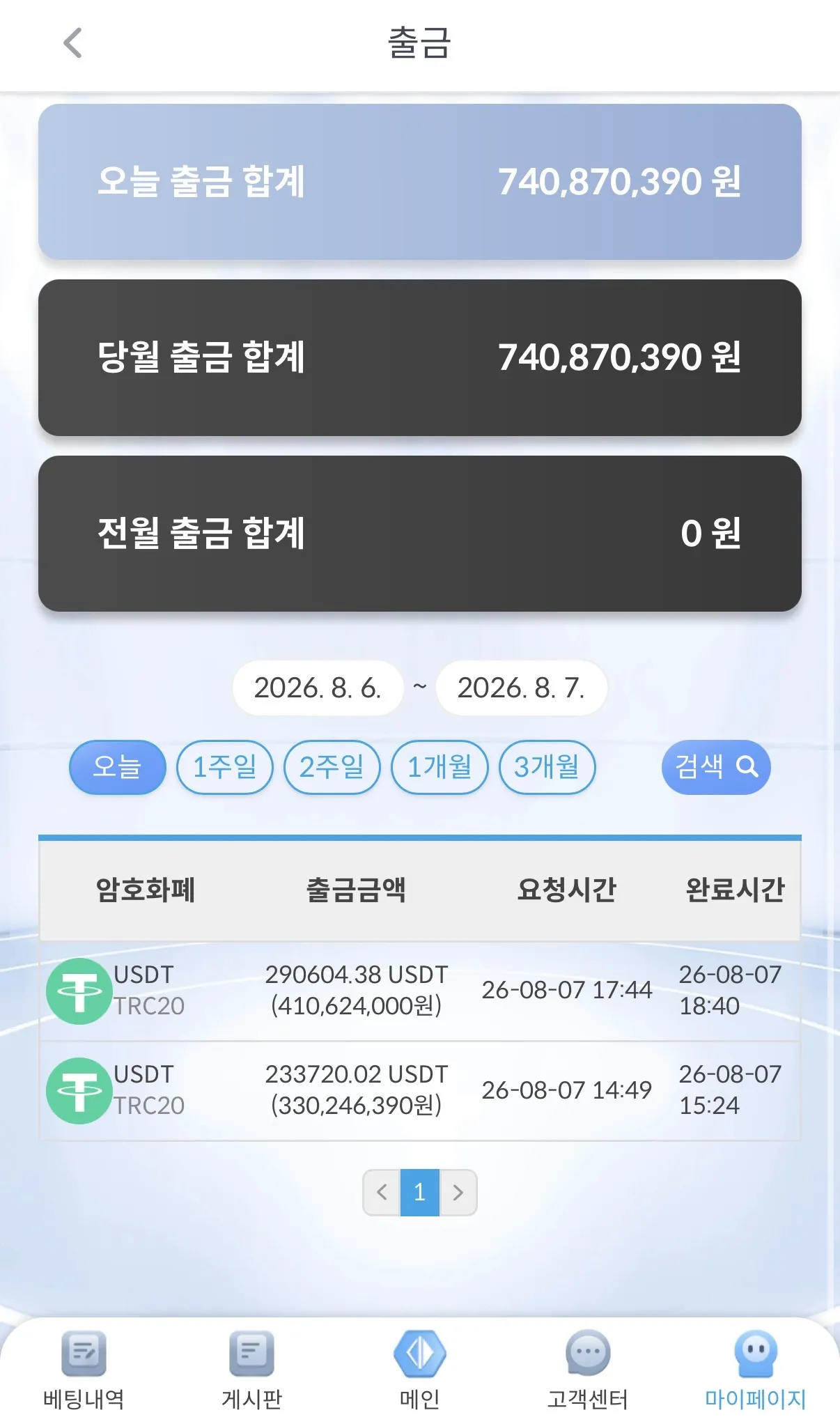Select page 1 in pagination
This screenshot has height=1417, width=840.
(419, 1192)
